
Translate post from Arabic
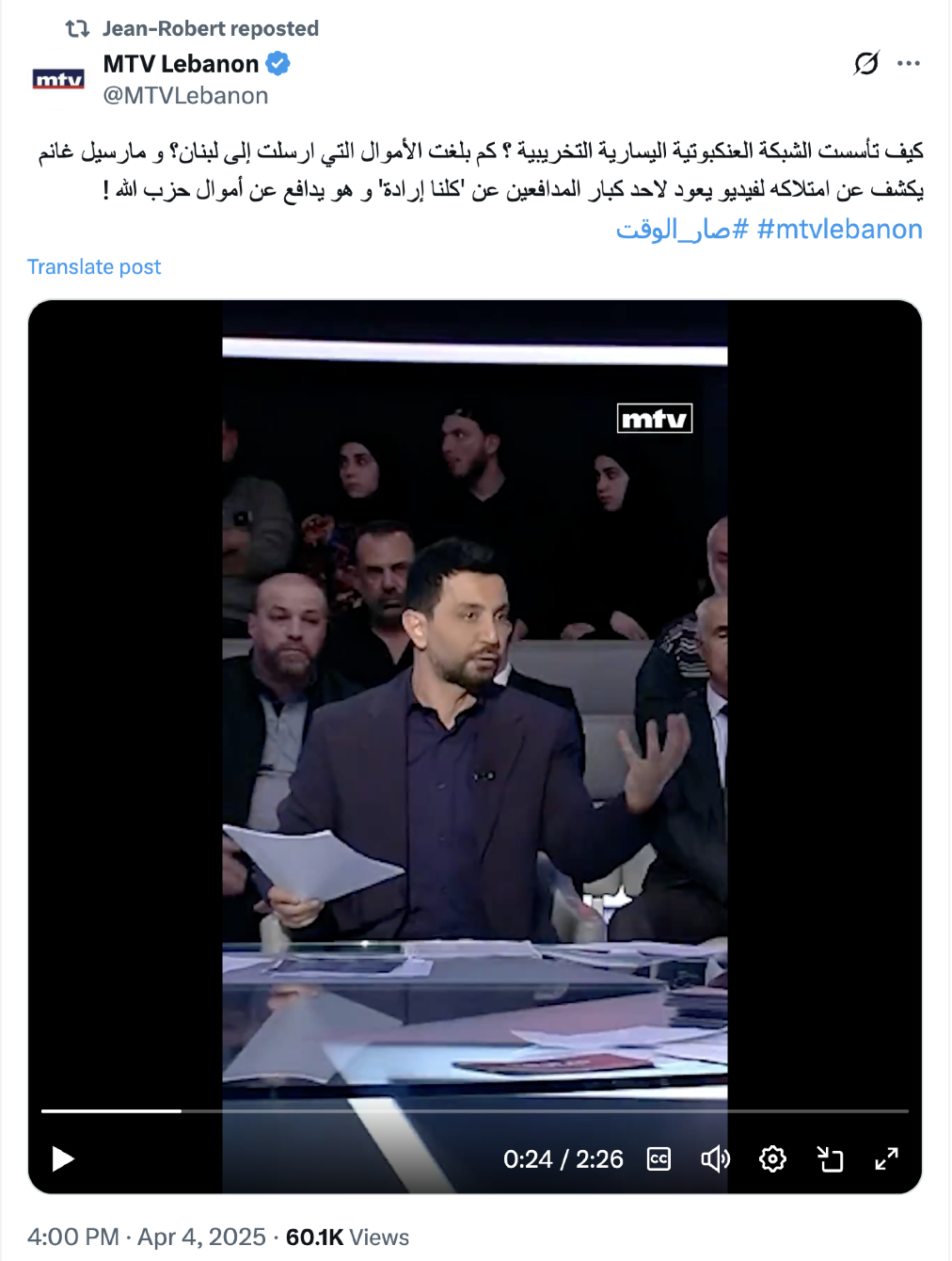coord(94,267)
